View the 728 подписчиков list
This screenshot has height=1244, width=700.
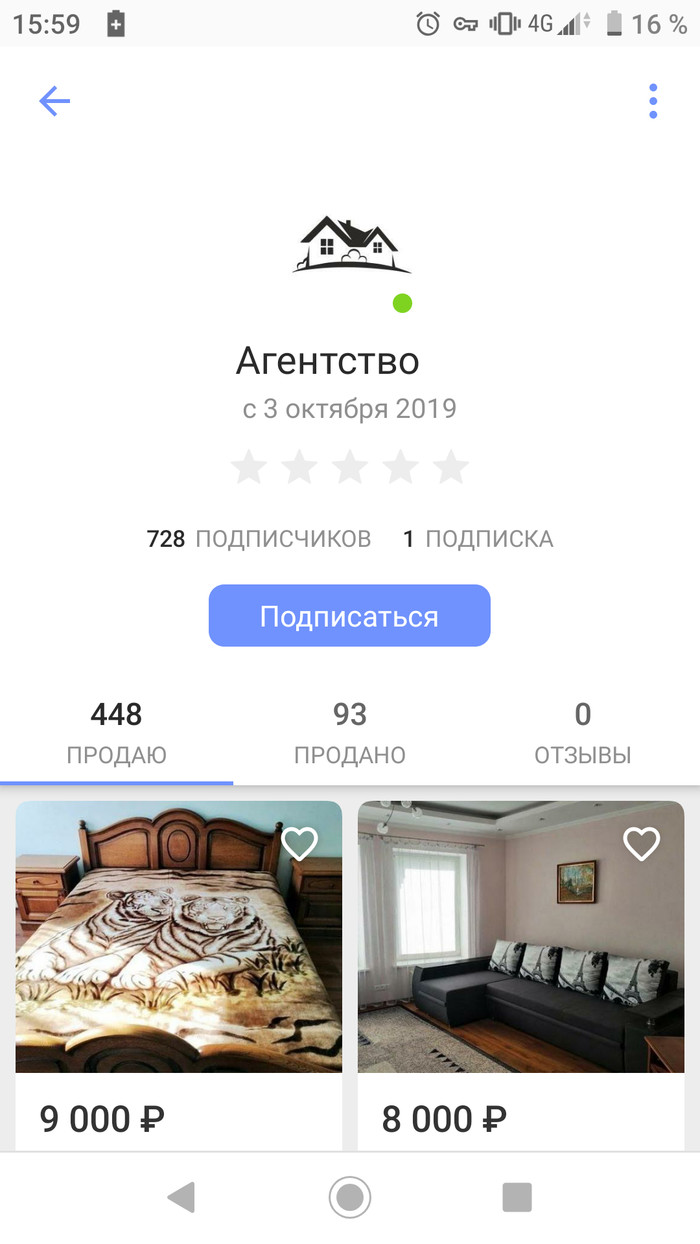click(259, 539)
